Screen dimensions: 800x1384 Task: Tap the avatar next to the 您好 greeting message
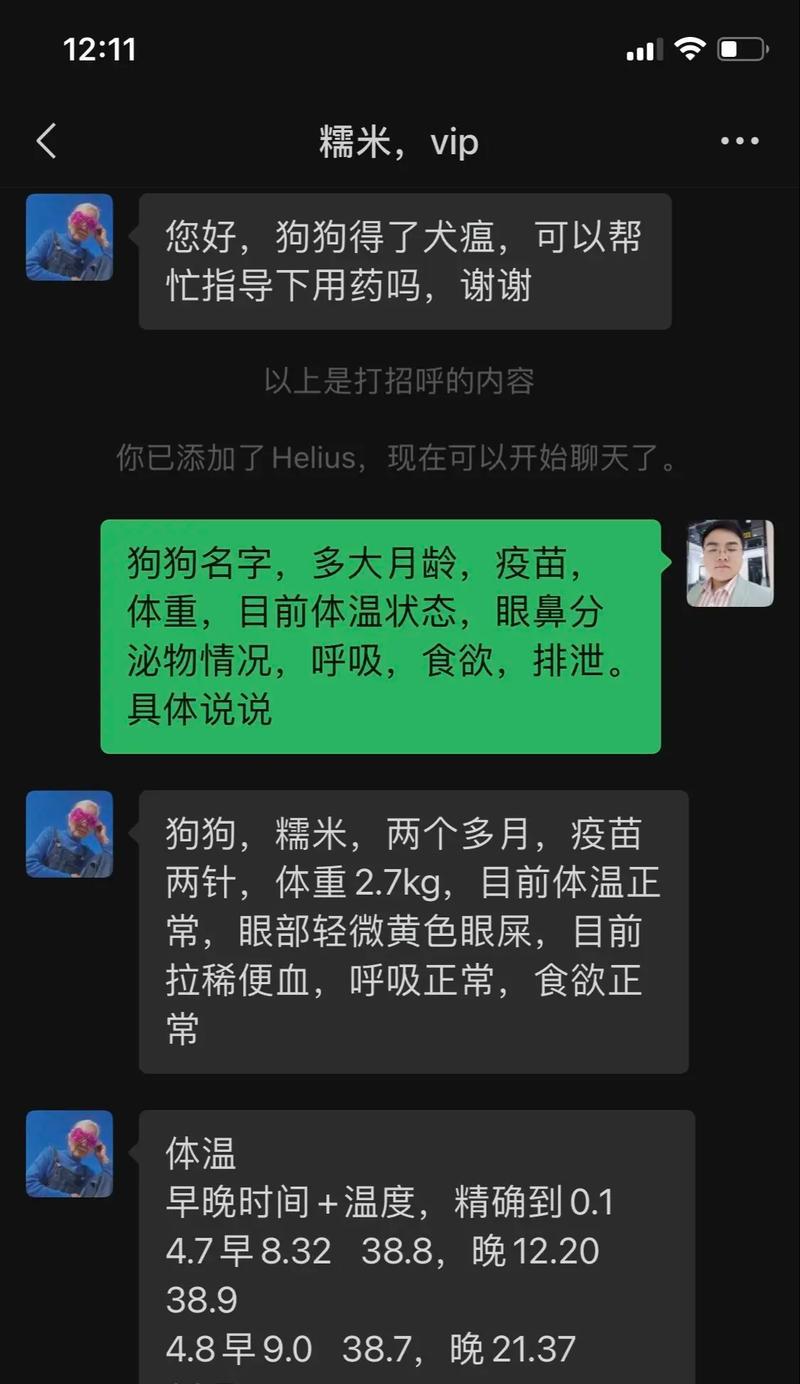click(x=69, y=237)
